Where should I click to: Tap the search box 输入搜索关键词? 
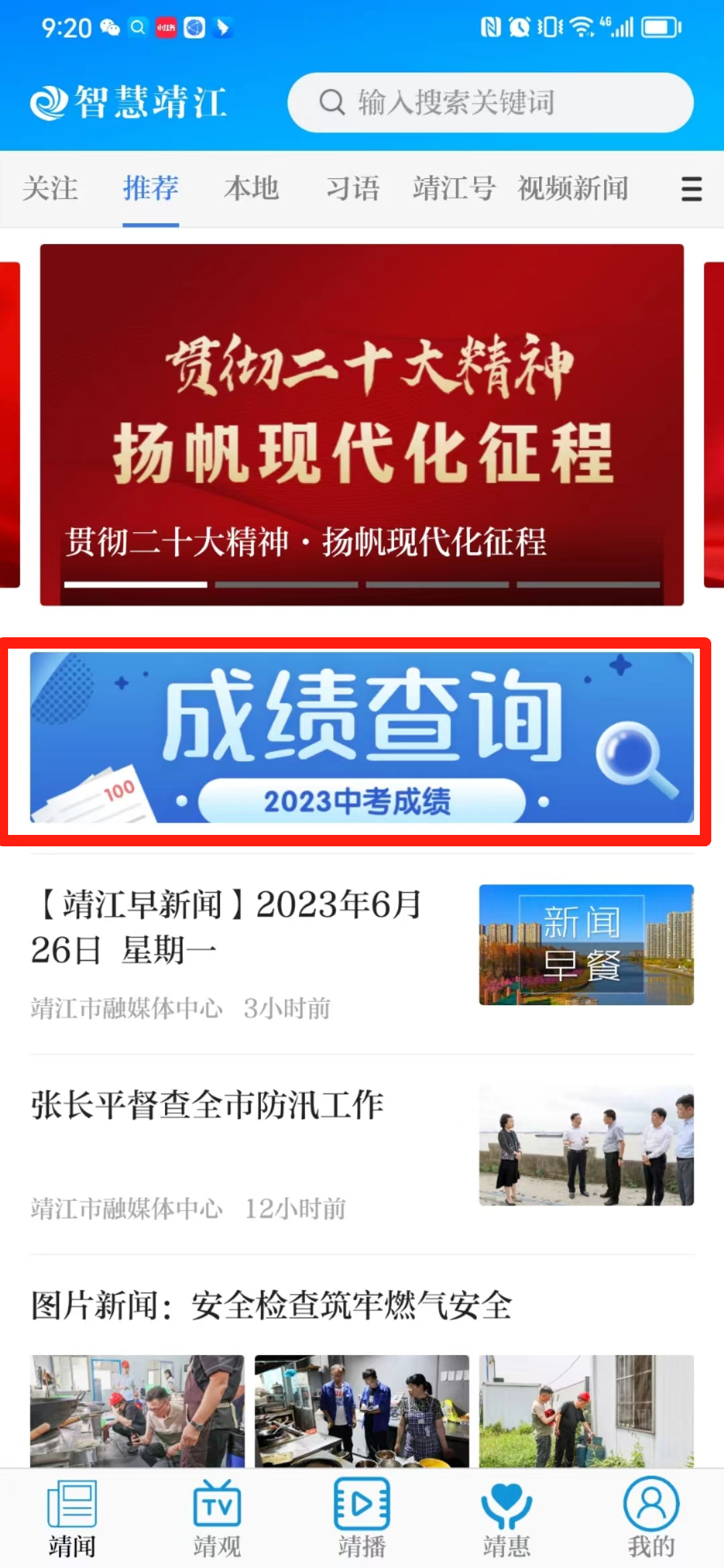point(489,103)
